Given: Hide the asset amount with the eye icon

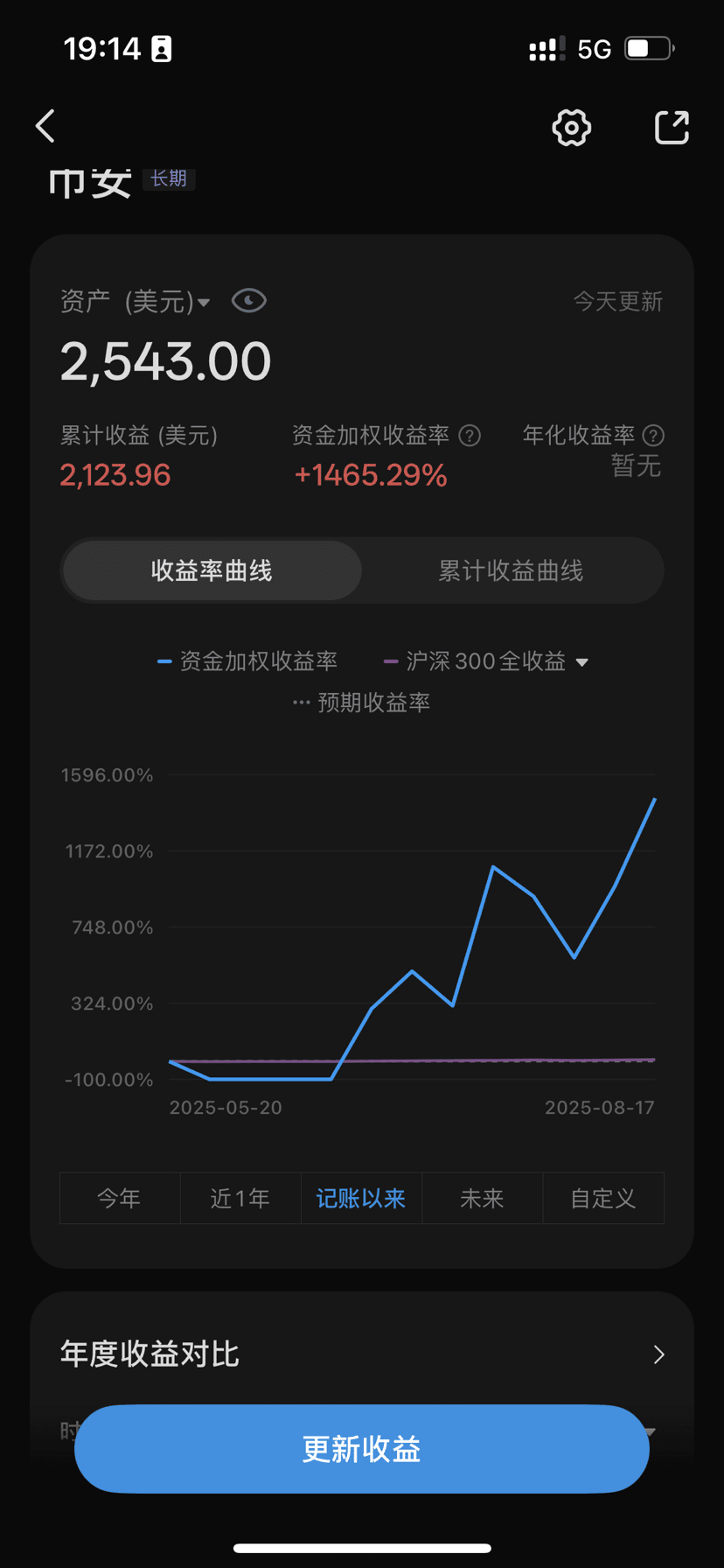Looking at the screenshot, I should click(249, 301).
